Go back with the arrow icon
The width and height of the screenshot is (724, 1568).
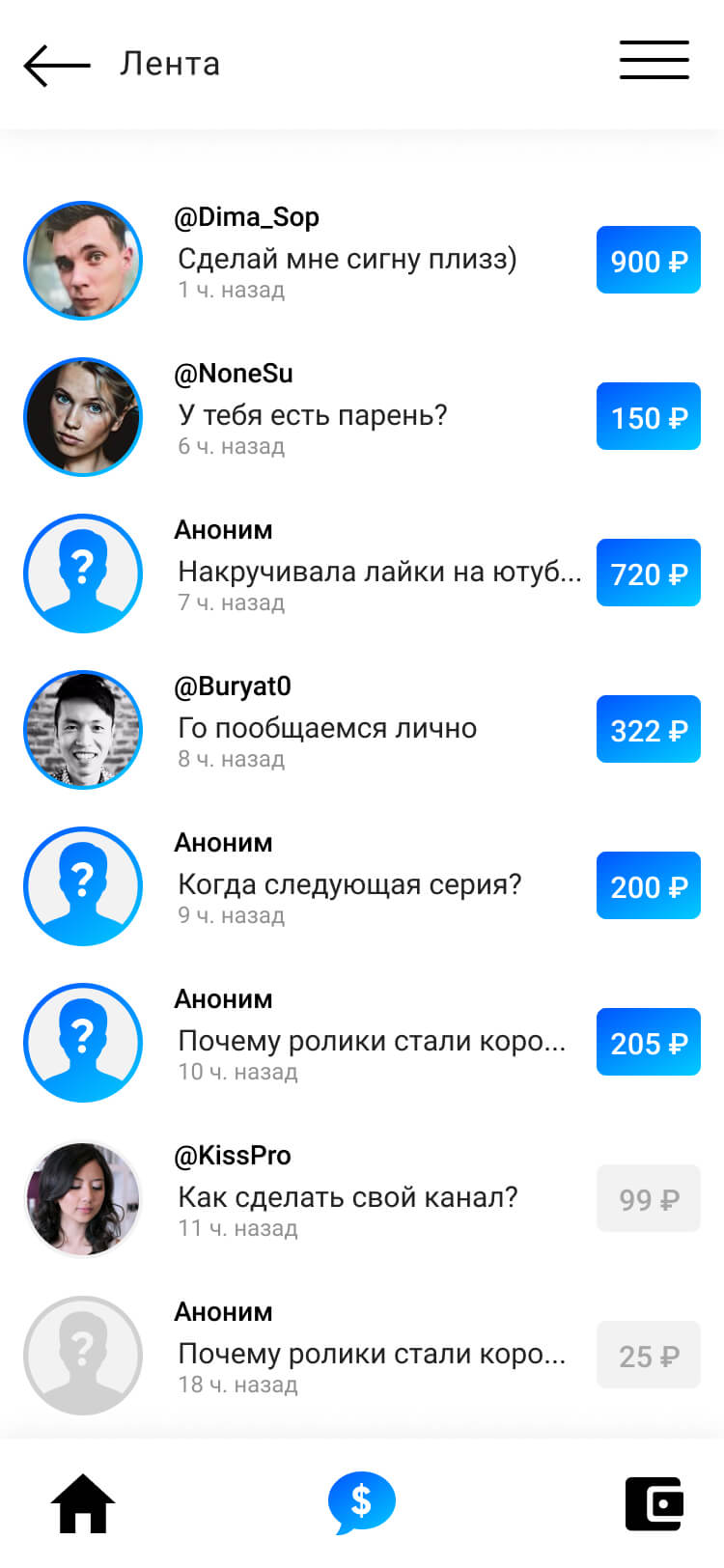click(56, 66)
